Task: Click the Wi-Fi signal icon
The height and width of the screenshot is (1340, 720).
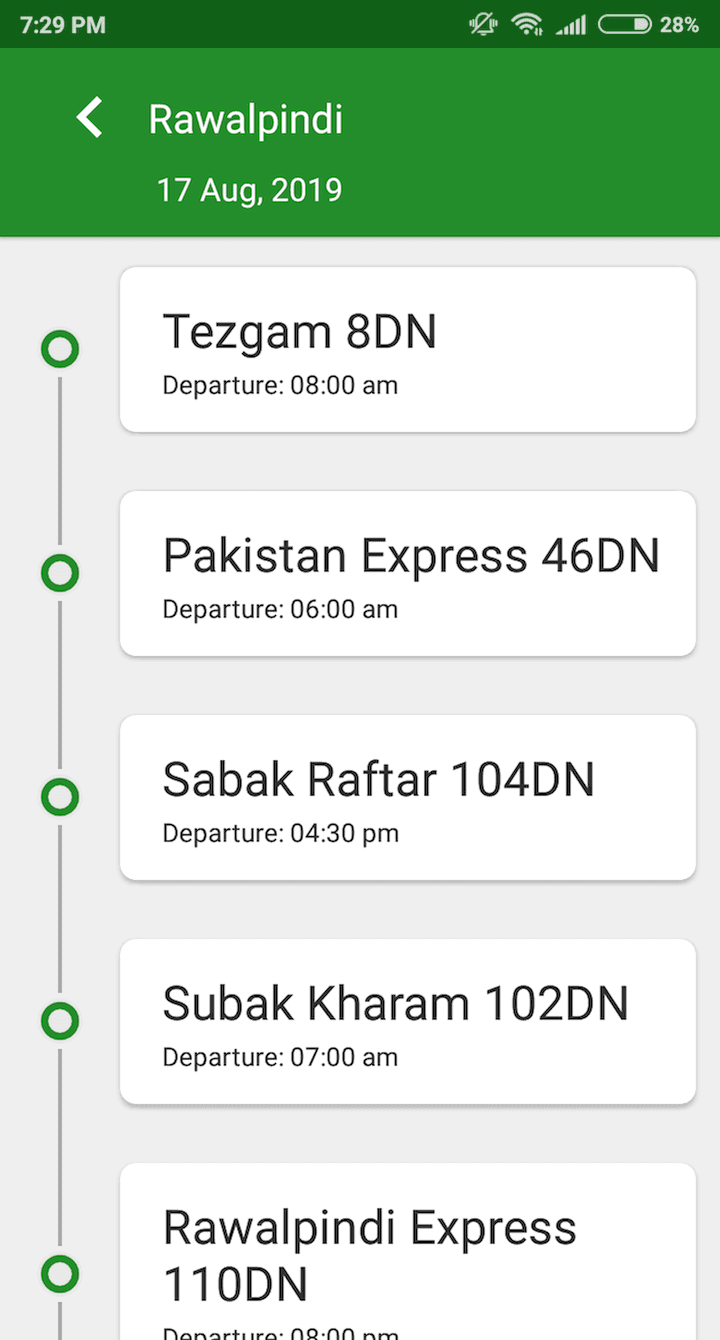Action: [527, 24]
